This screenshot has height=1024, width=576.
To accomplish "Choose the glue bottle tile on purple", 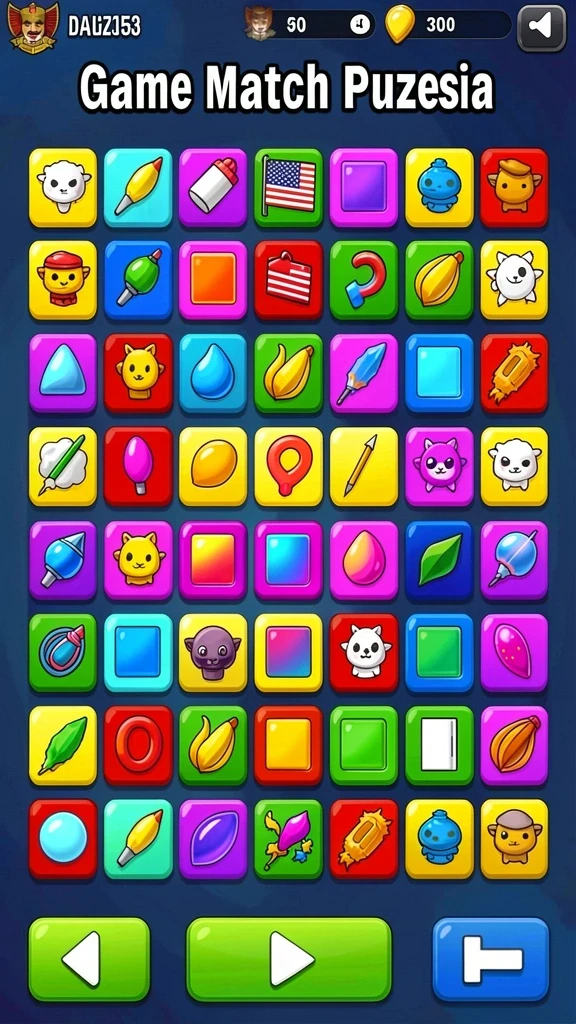I will (213, 187).
